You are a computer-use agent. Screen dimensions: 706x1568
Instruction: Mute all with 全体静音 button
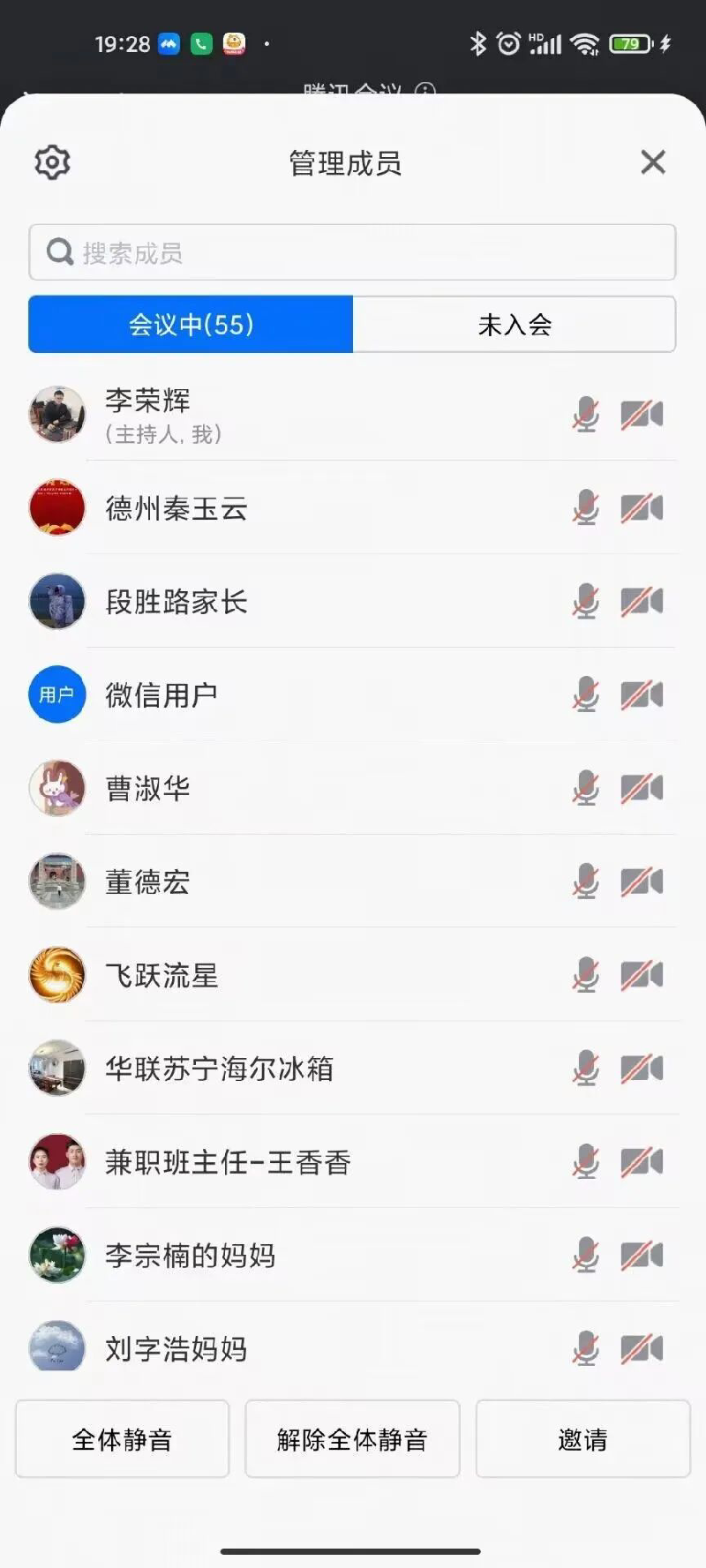(122, 1439)
